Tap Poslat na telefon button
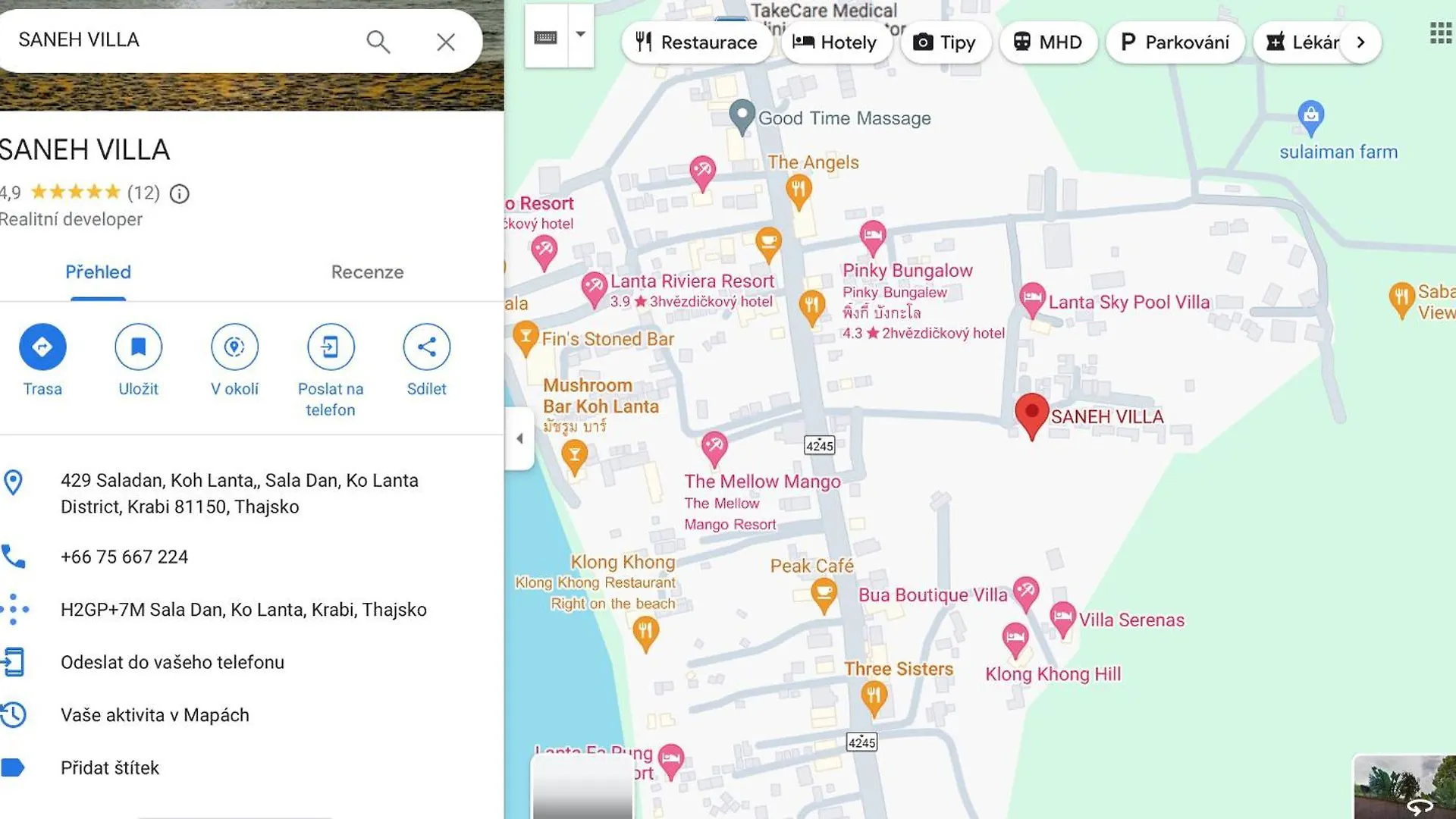The image size is (1456, 819). pos(331,347)
